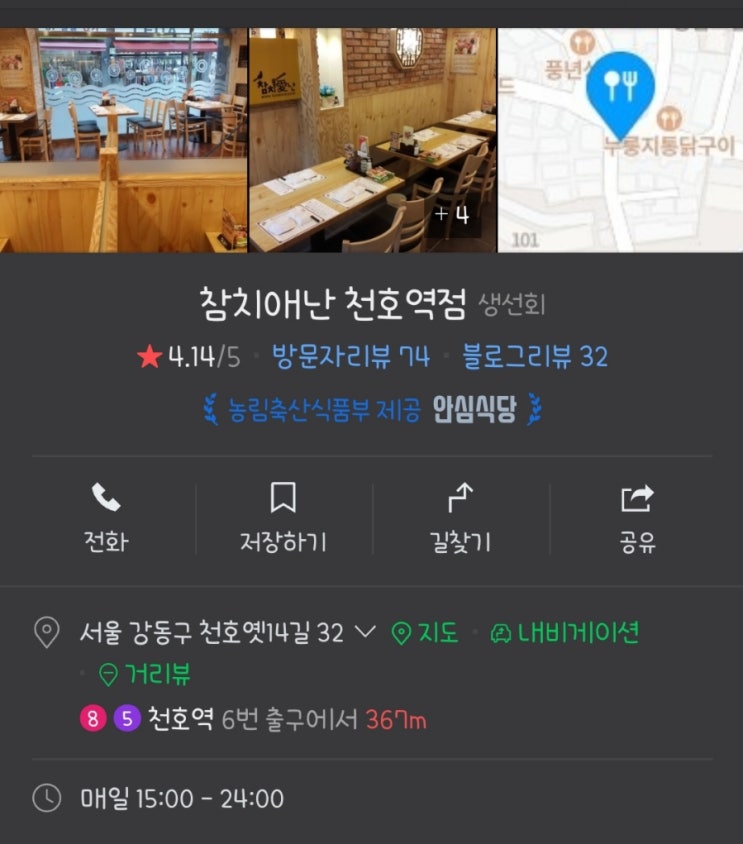Get directions with 길찾기
Viewport: 743px width, 844px height.
[460, 518]
